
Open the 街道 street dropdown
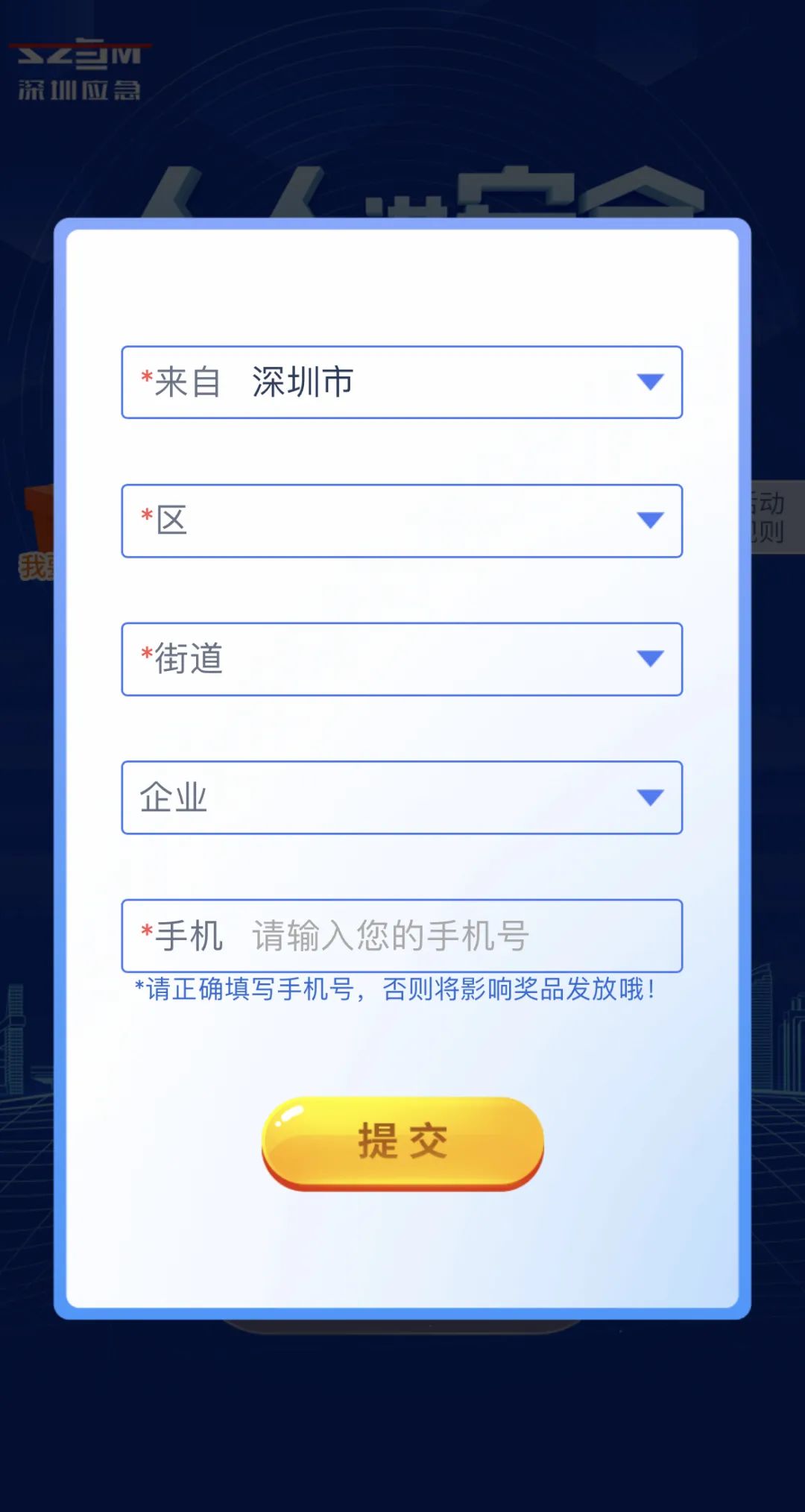tap(402, 659)
